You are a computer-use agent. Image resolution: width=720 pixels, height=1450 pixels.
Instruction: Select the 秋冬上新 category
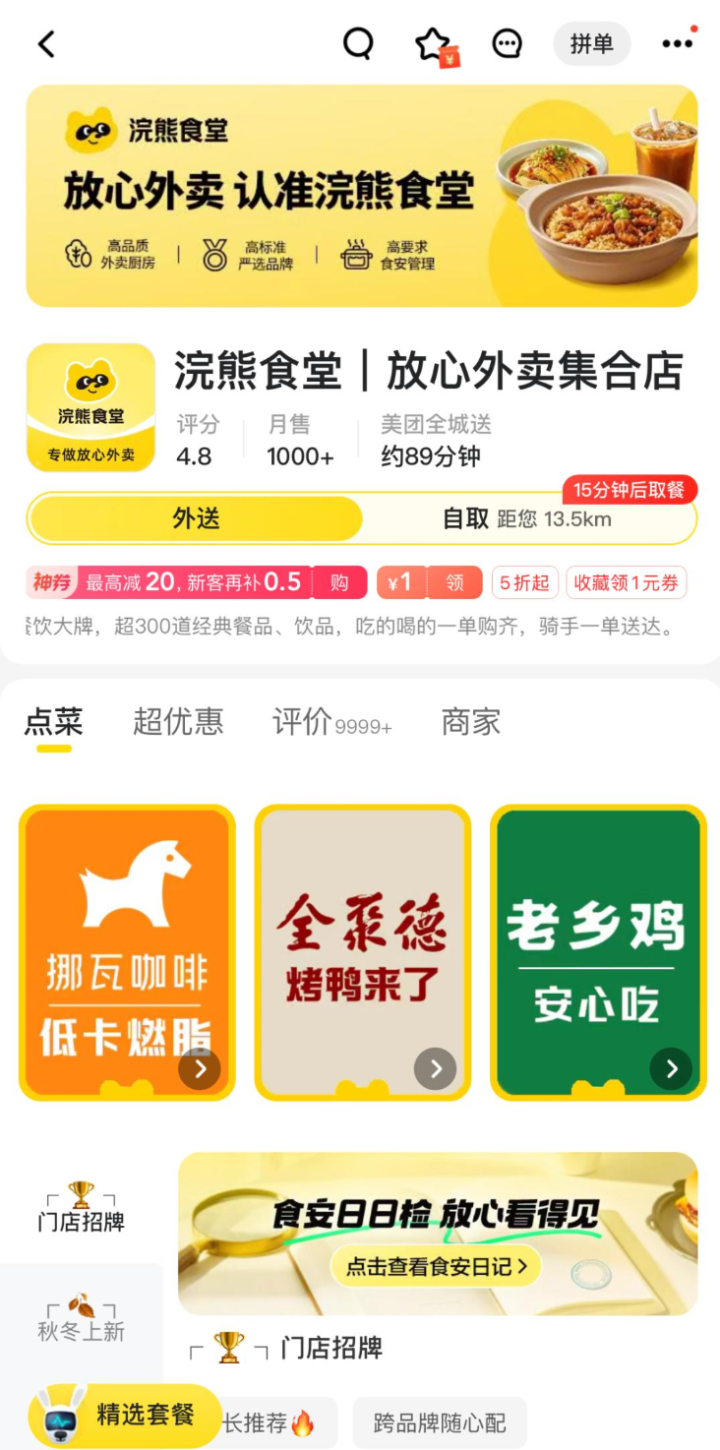(81, 1319)
